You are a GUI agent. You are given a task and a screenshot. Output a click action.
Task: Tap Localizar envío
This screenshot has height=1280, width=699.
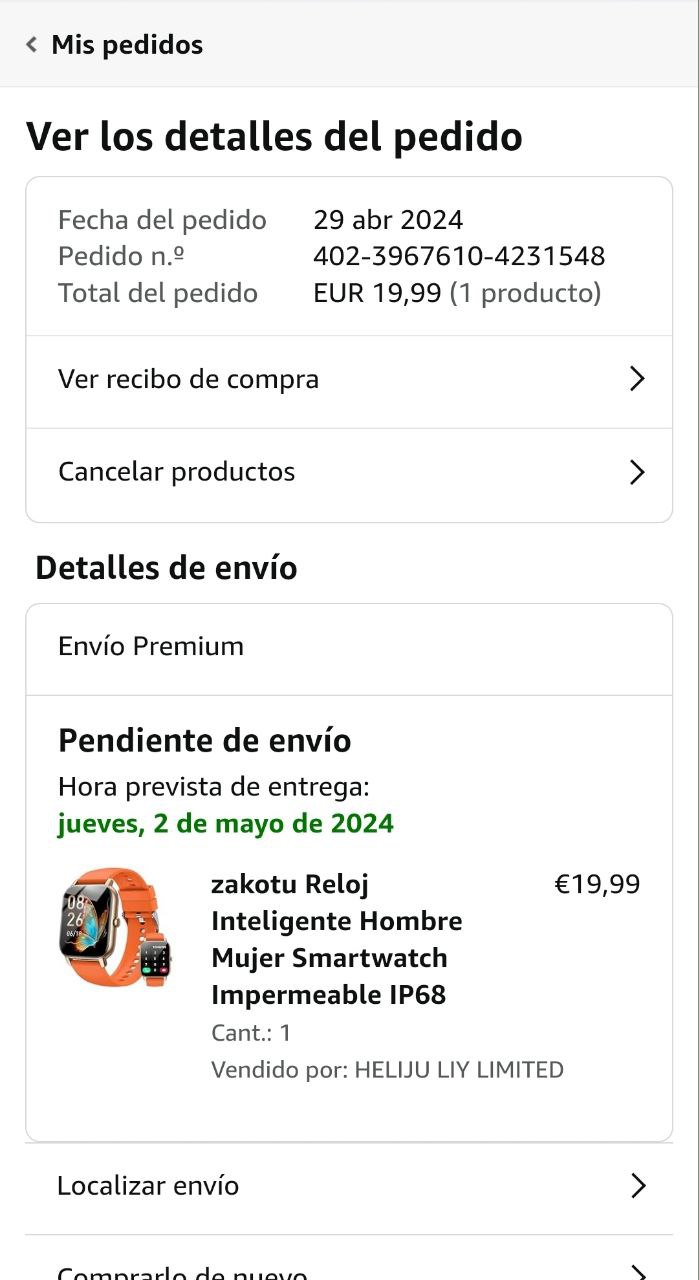coord(349,1186)
